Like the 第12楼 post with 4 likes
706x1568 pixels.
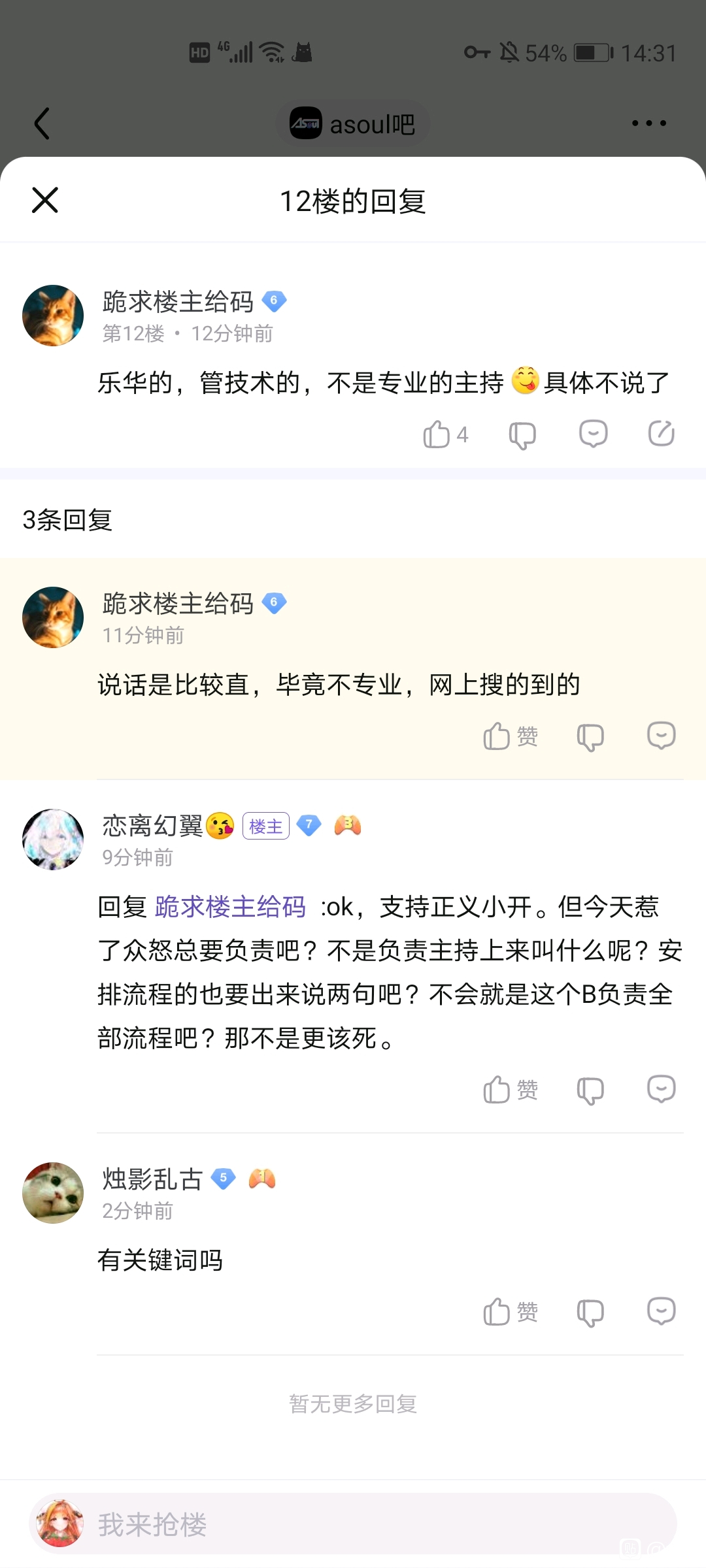(437, 434)
